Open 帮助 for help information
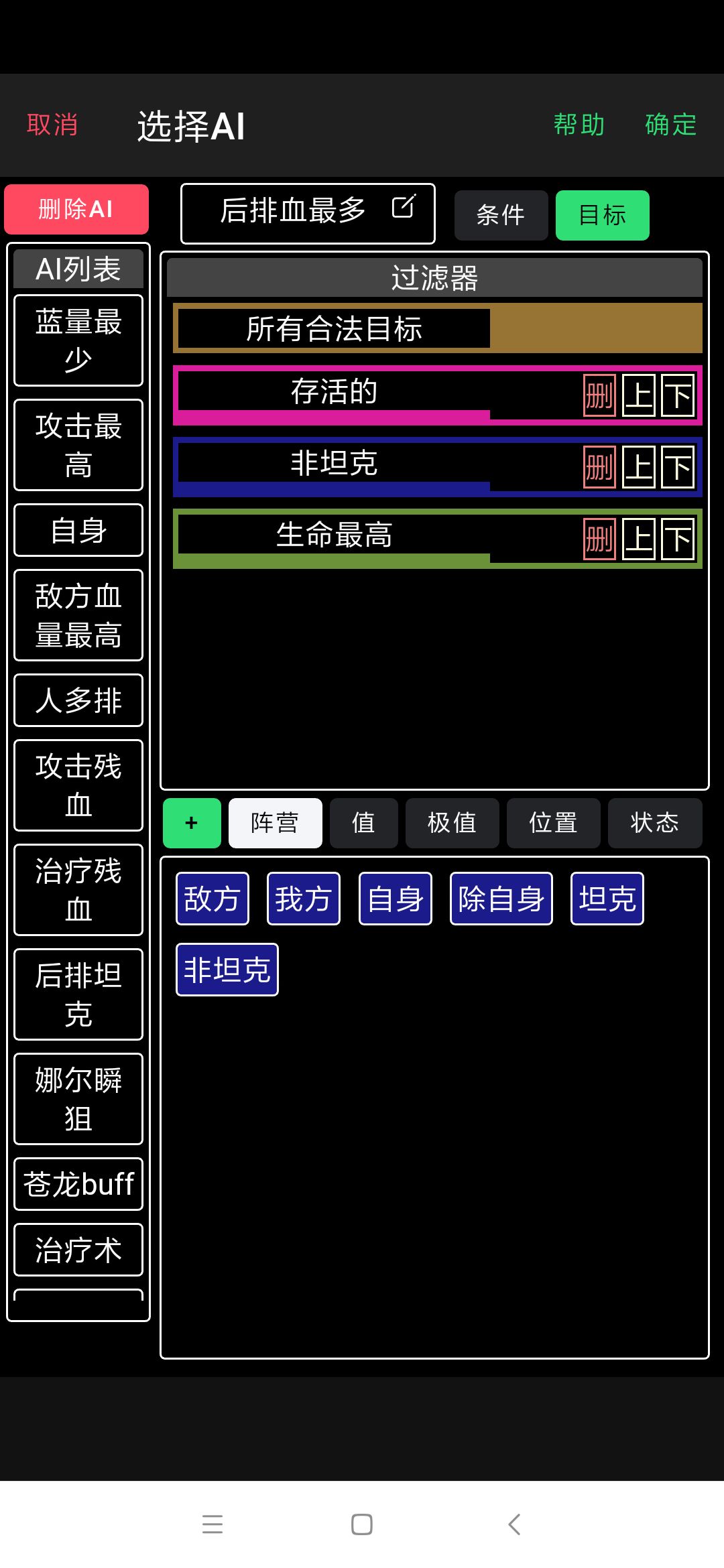 tap(580, 124)
